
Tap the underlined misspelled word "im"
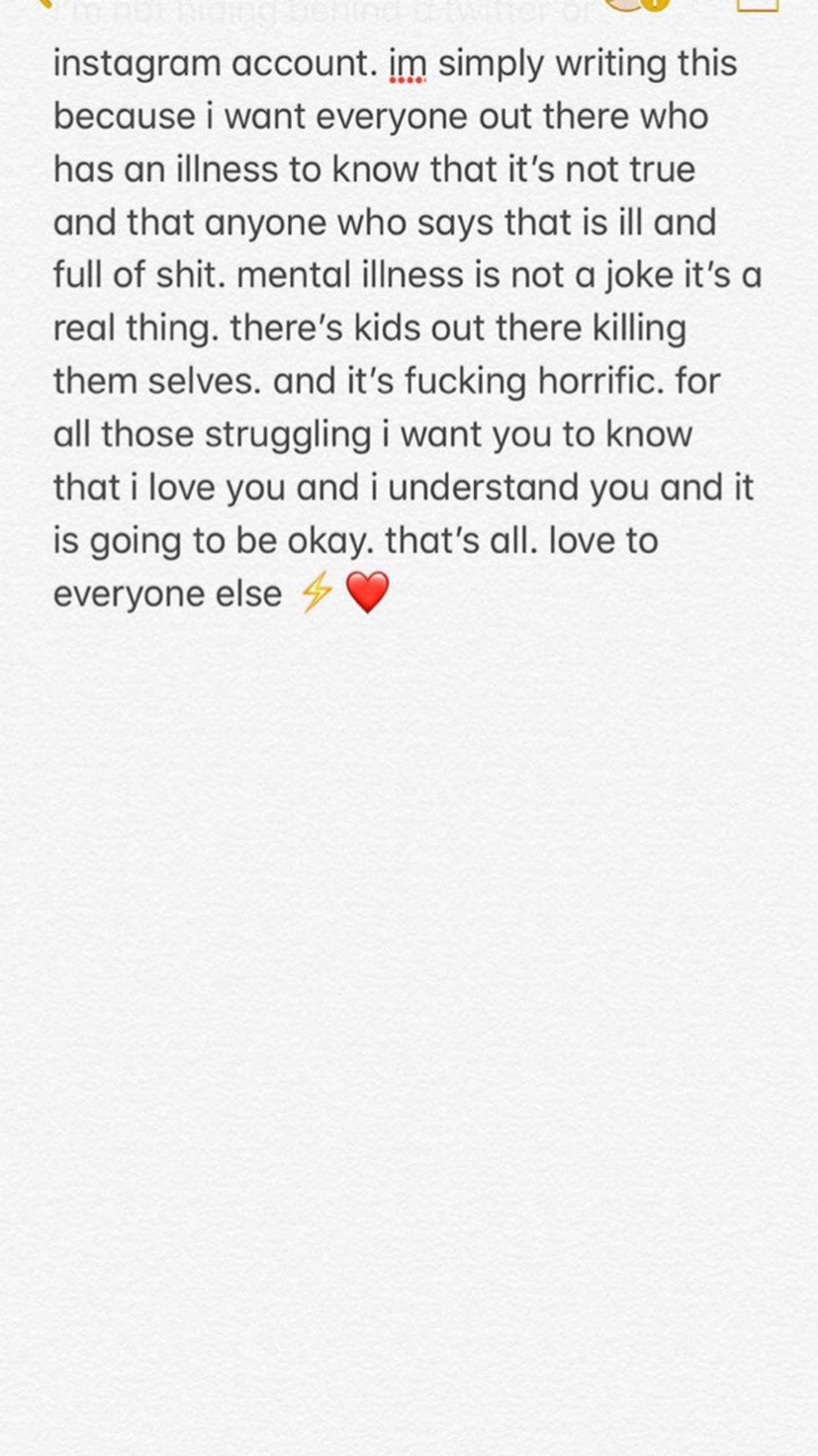tap(407, 65)
